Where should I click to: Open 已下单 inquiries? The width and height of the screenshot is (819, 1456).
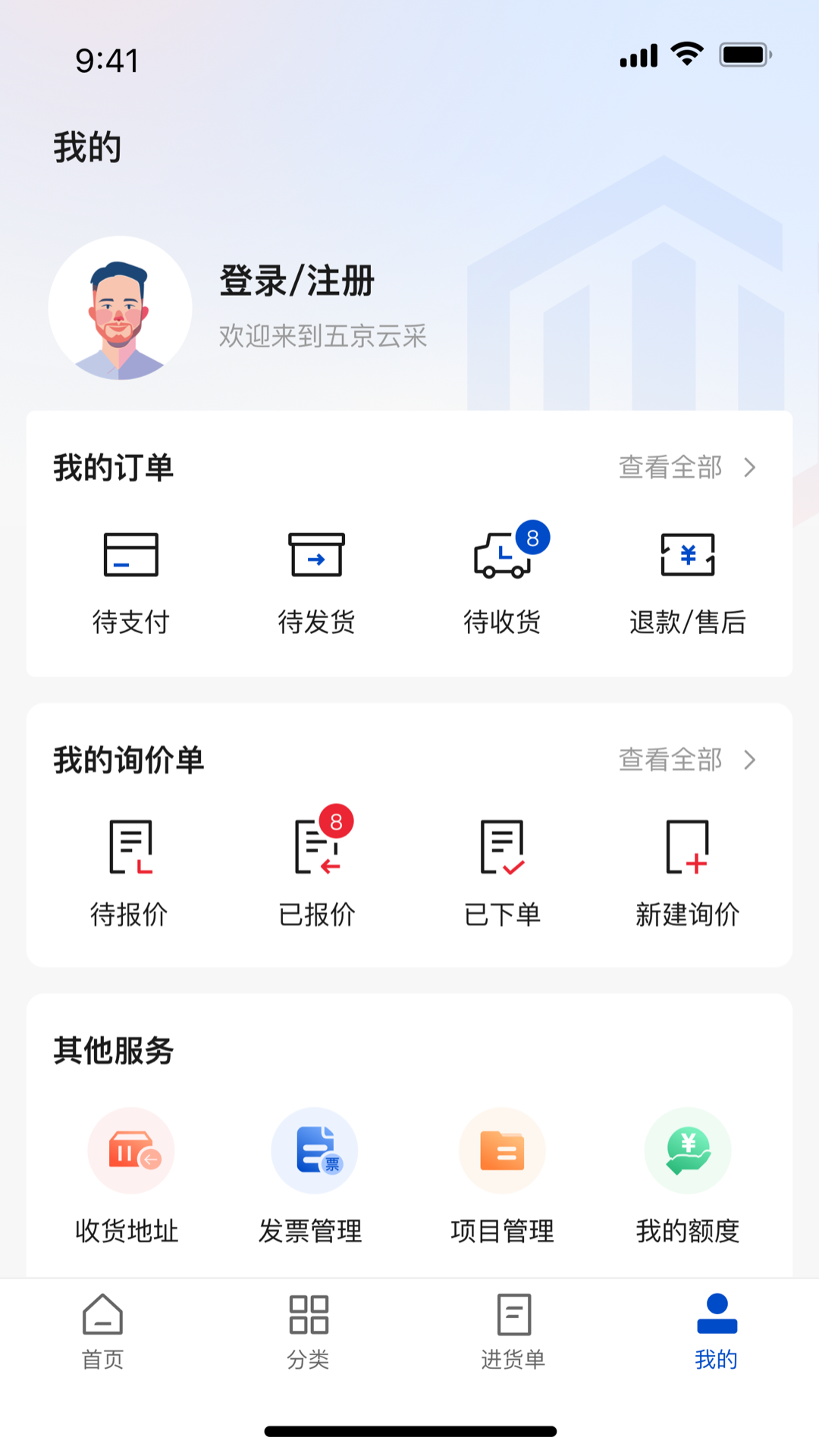(x=502, y=872)
